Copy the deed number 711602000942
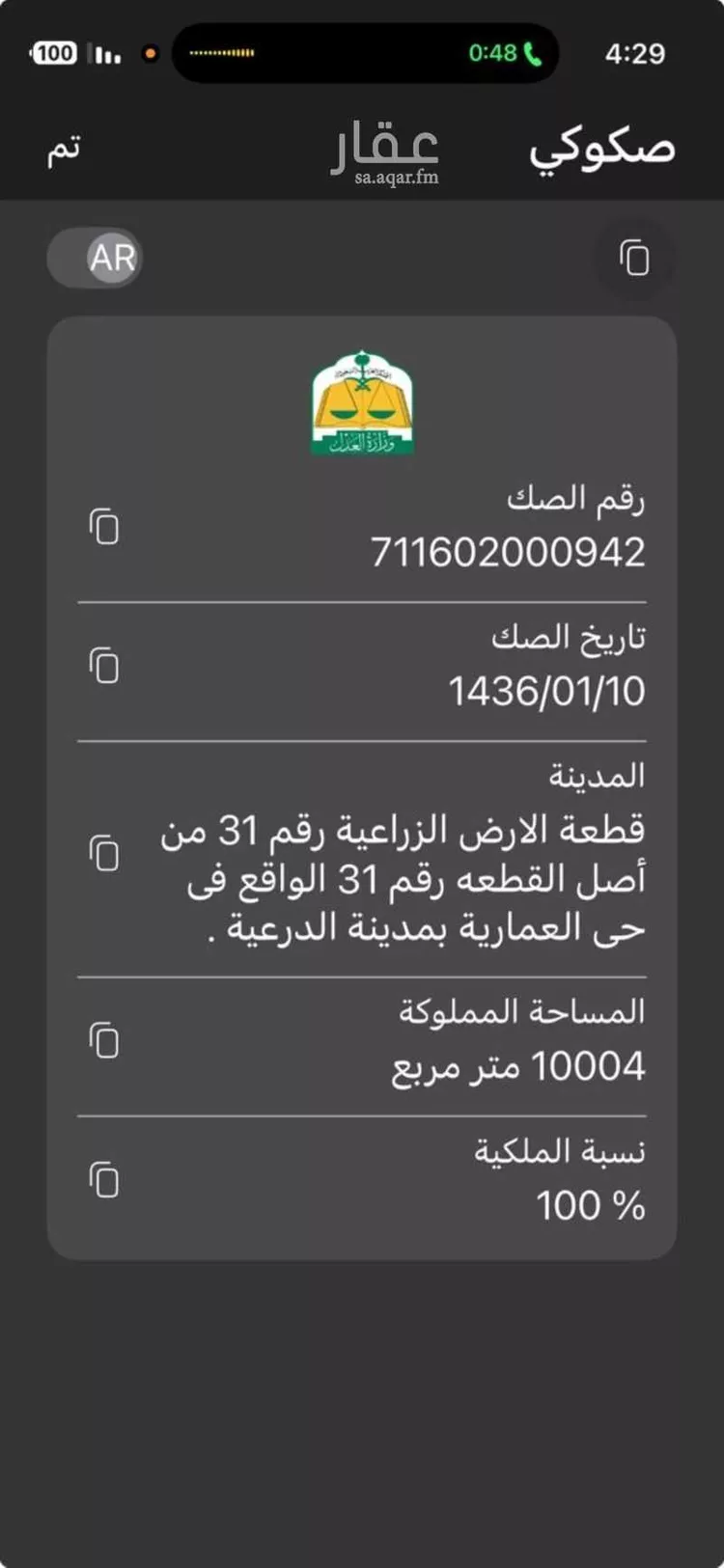Image resolution: width=724 pixels, height=1568 pixels. coord(104,528)
